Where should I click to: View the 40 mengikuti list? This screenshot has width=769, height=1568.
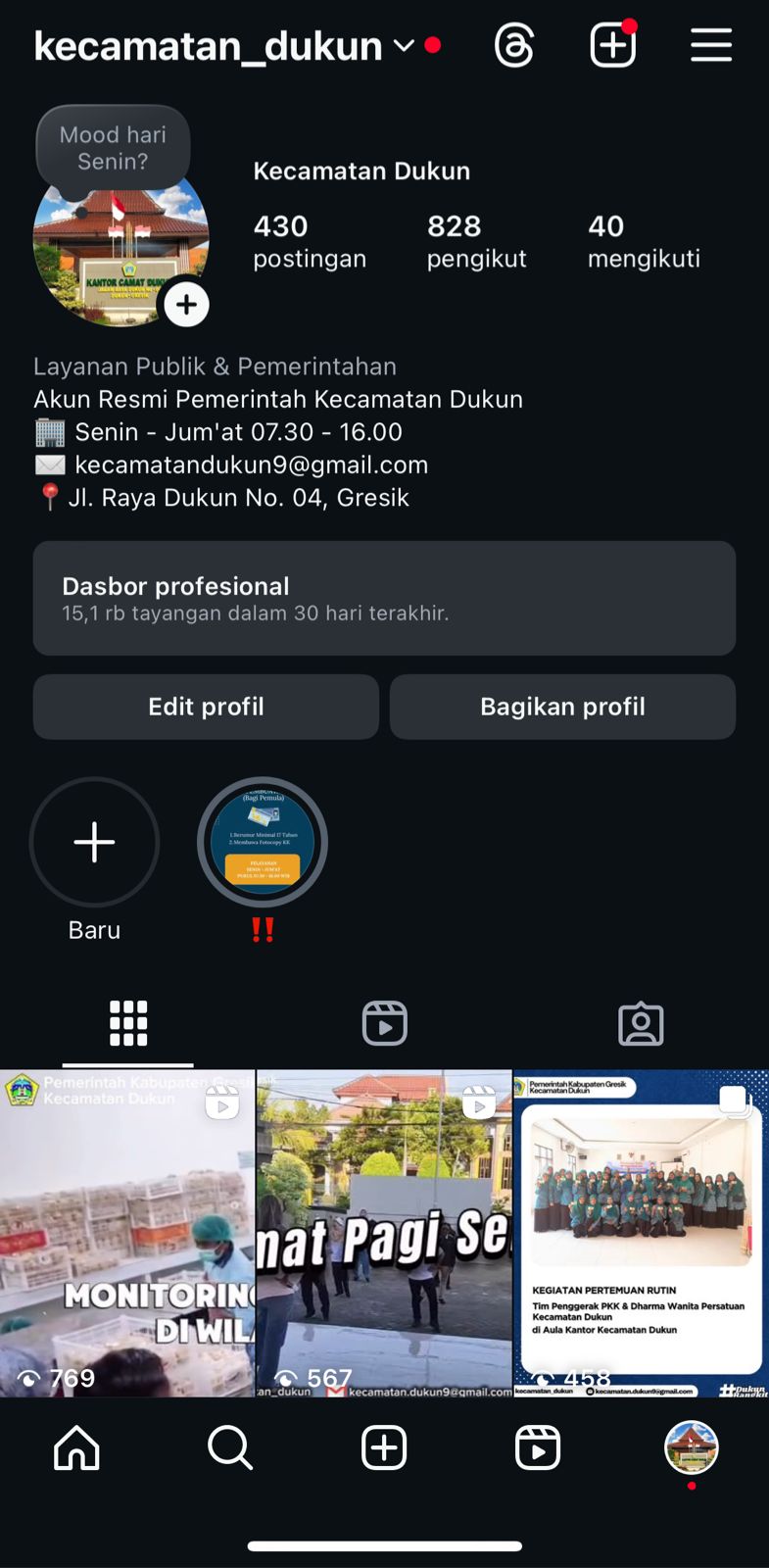[x=644, y=241]
